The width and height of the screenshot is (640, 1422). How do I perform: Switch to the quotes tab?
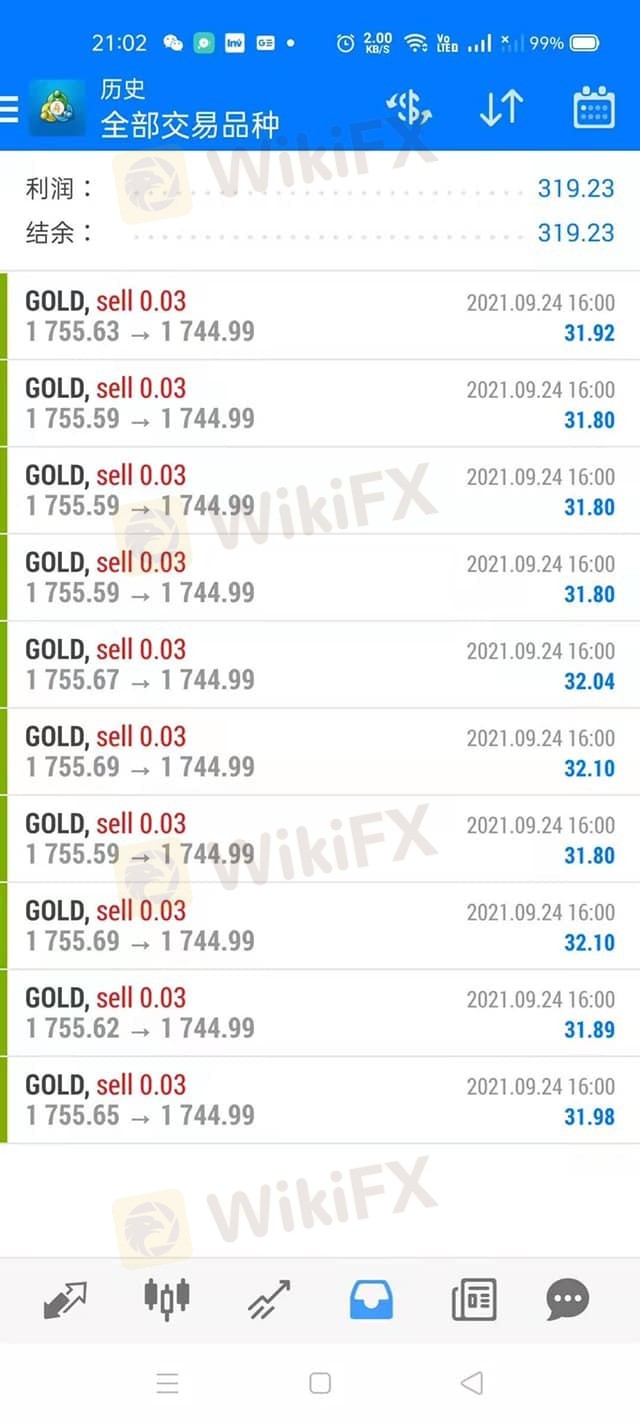(x=65, y=1299)
